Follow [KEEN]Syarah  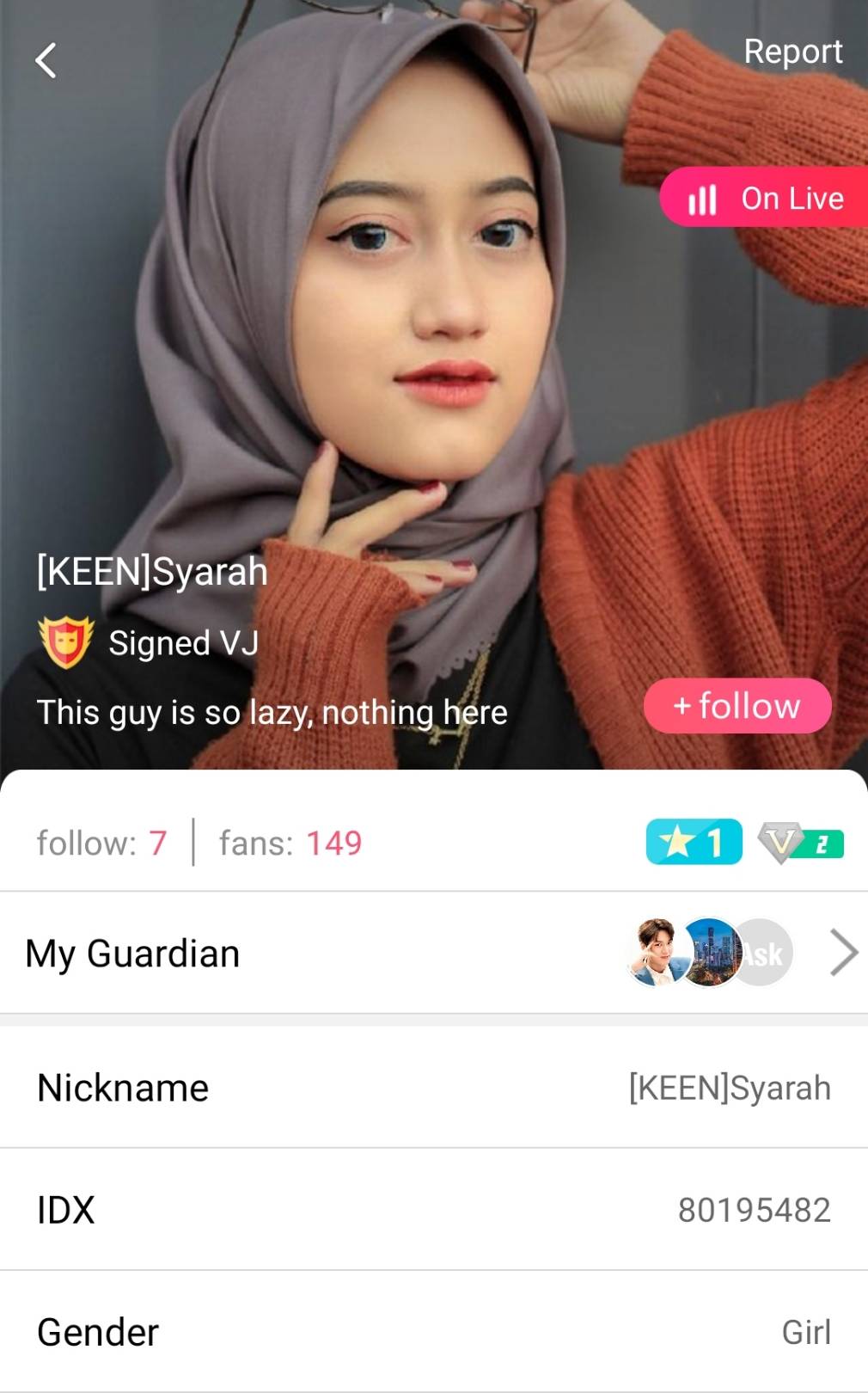pos(737,706)
